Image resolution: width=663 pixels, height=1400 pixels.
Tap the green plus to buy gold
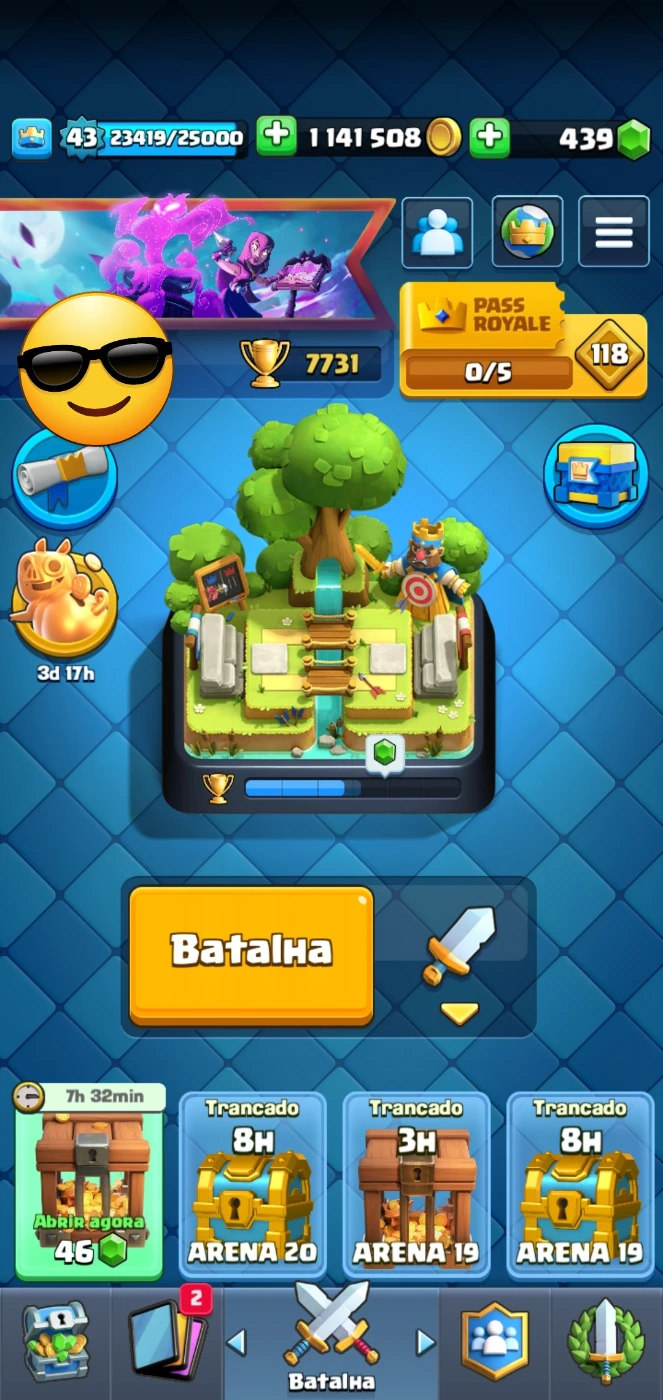(x=277, y=137)
